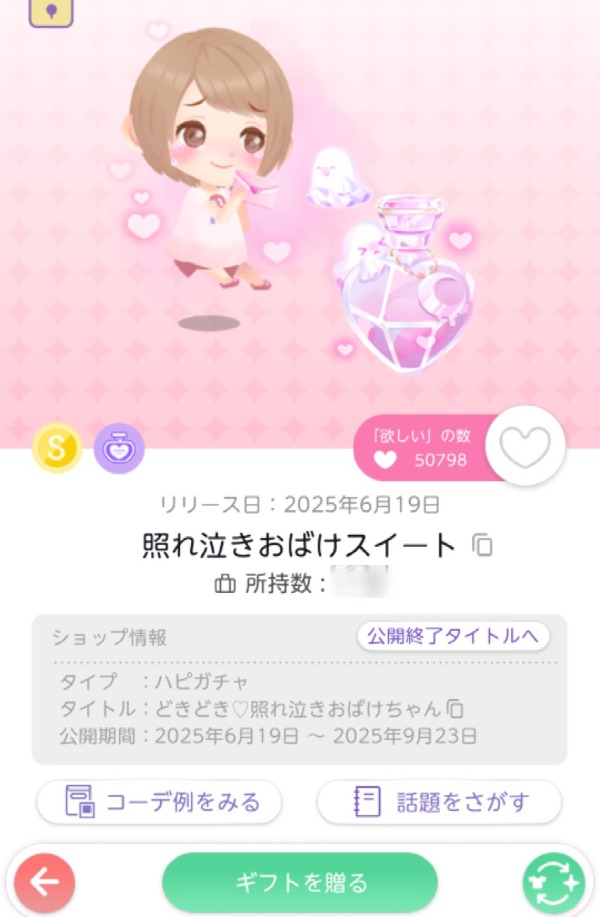
Task: Go back with the red arrow button
Action: [x=44, y=882]
